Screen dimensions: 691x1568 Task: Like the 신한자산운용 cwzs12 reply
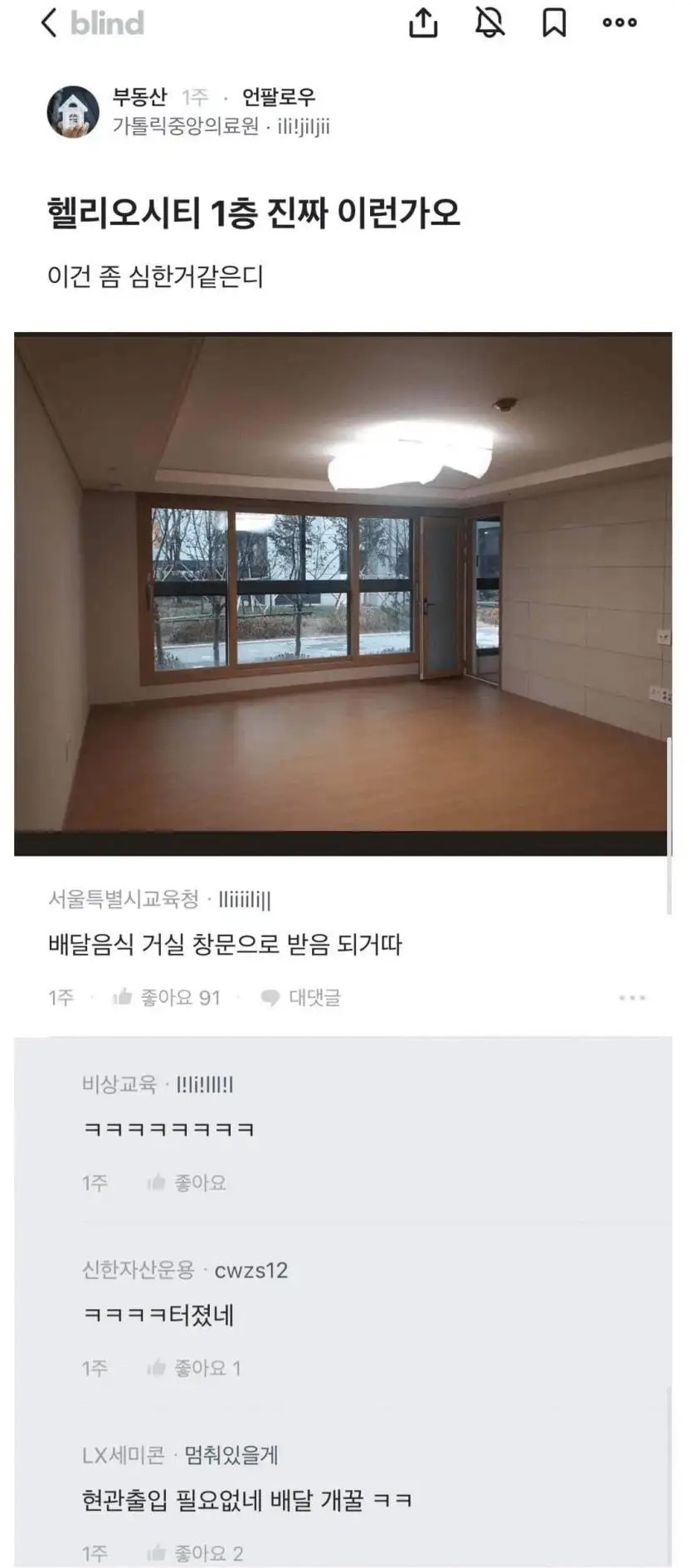click(193, 1367)
